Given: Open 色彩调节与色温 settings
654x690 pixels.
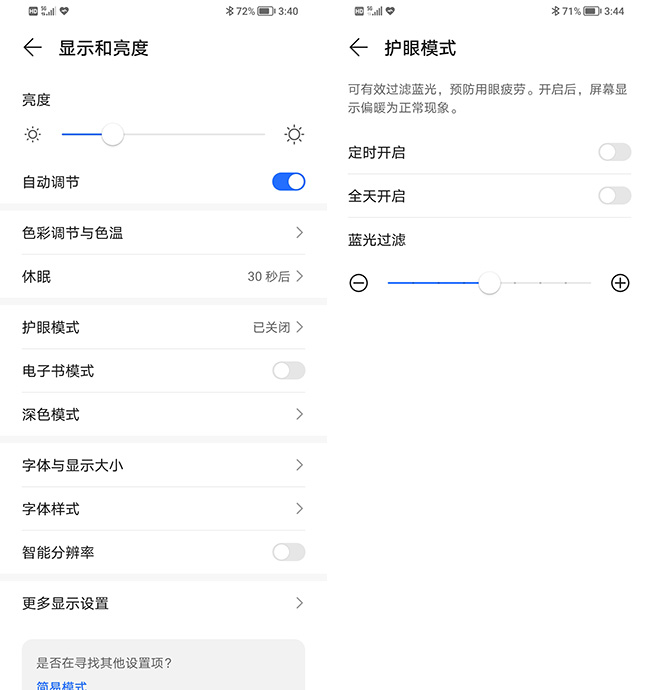Looking at the screenshot, I should click(163, 233).
